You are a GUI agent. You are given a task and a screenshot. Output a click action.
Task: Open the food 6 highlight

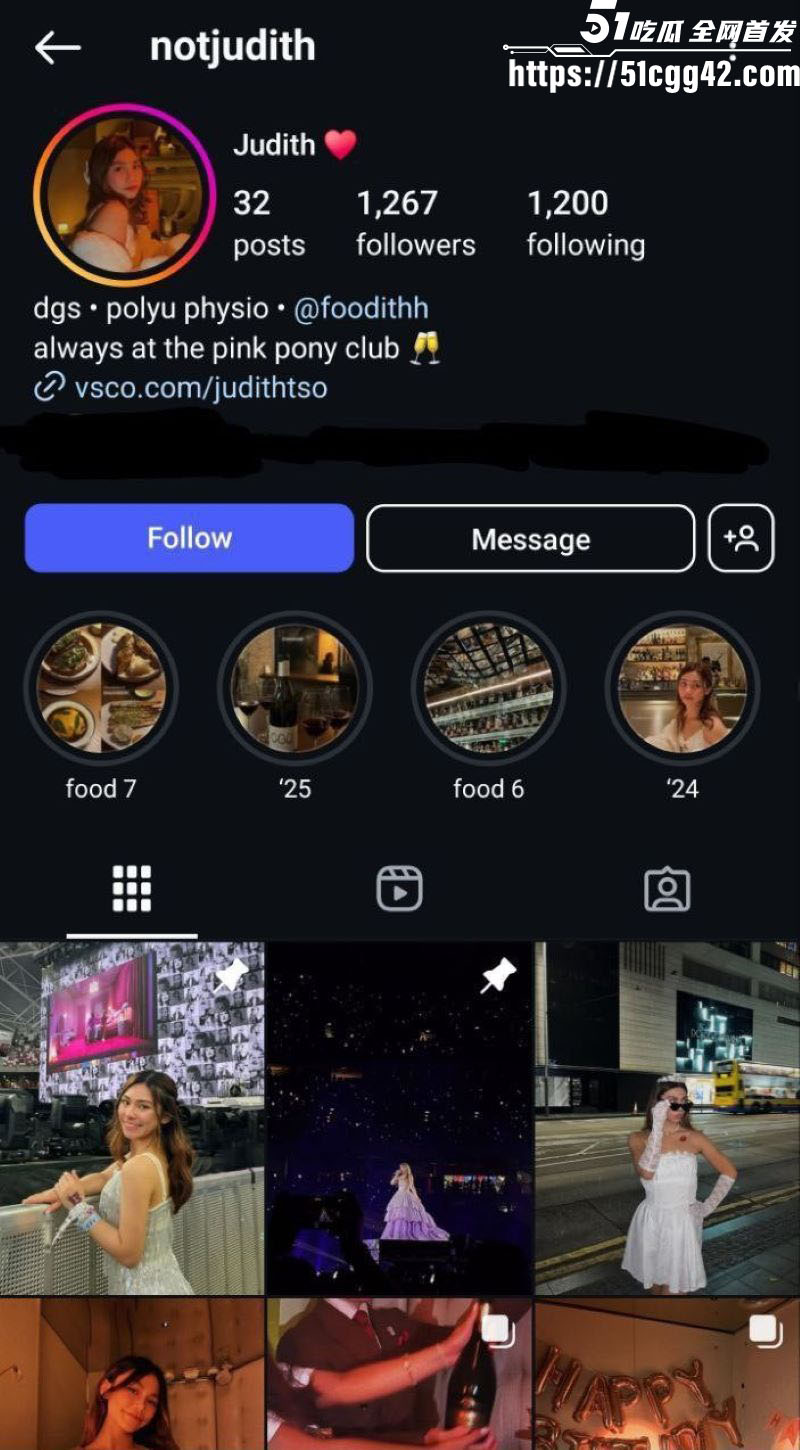(488, 688)
